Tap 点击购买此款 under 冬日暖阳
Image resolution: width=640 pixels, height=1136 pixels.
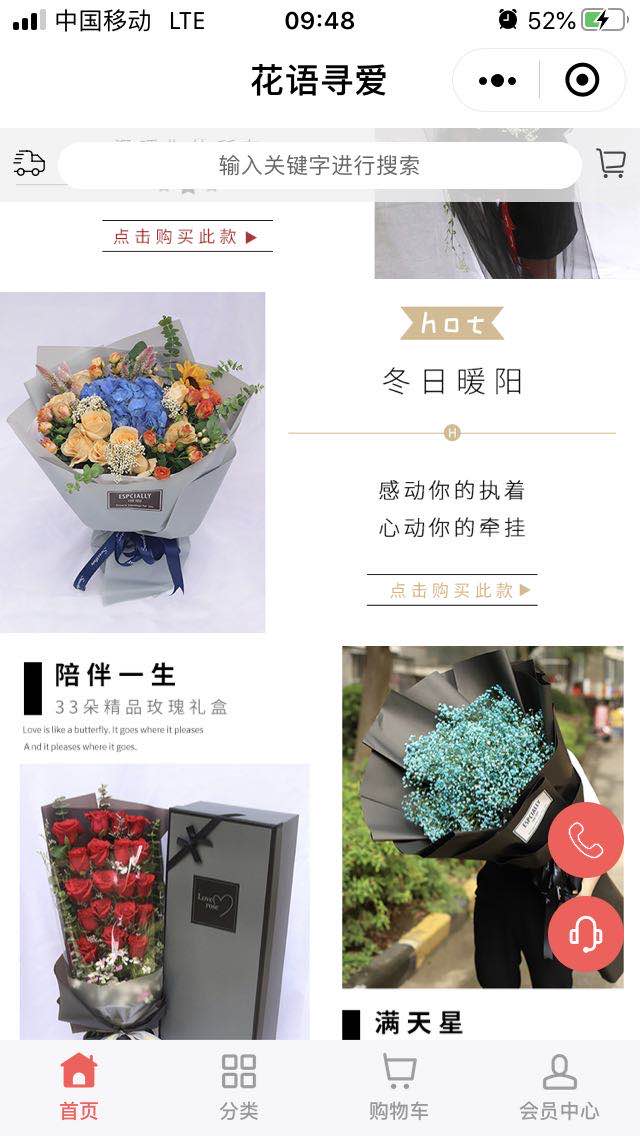(452, 590)
